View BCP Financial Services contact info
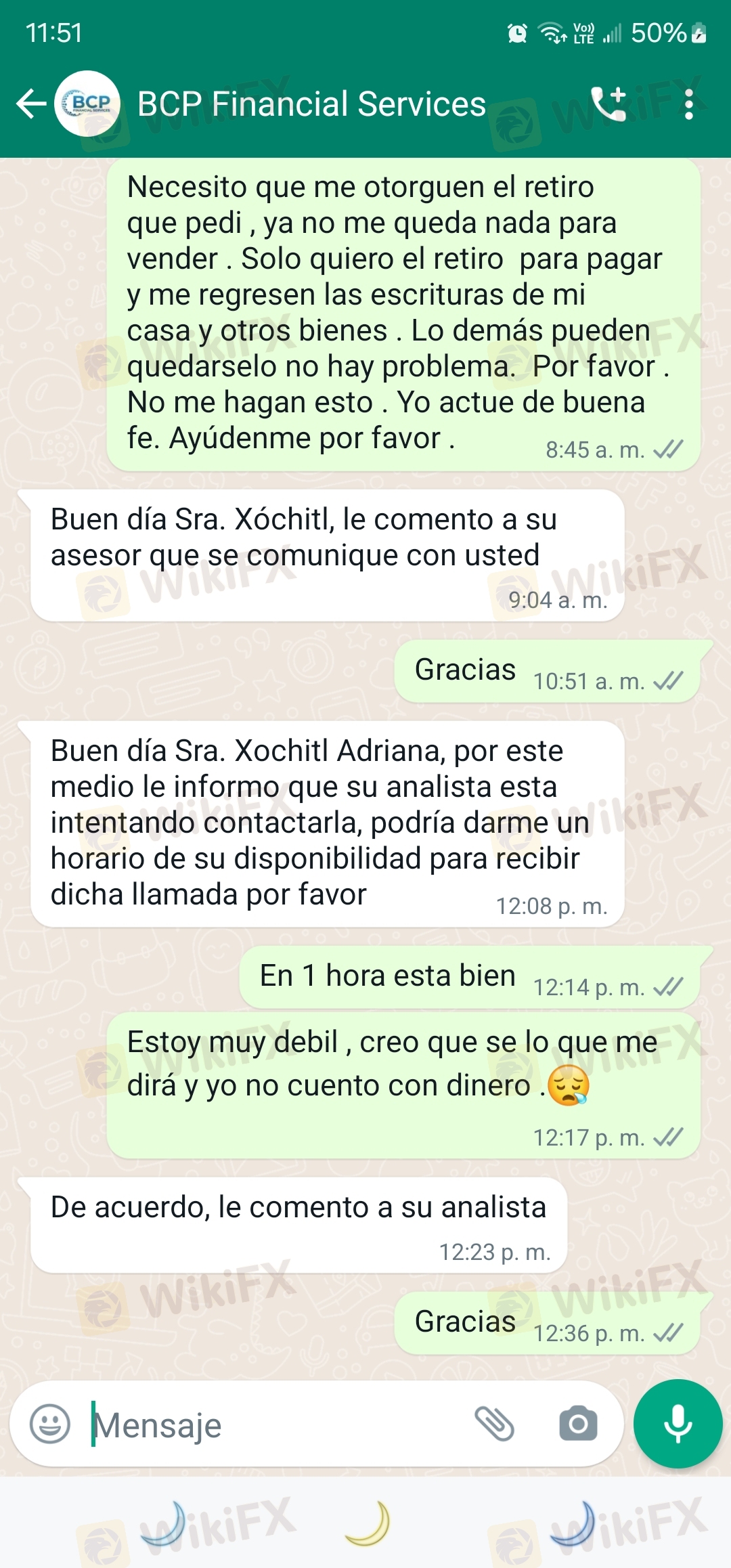The width and height of the screenshot is (731, 1568). pyautogui.click(x=311, y=104)
